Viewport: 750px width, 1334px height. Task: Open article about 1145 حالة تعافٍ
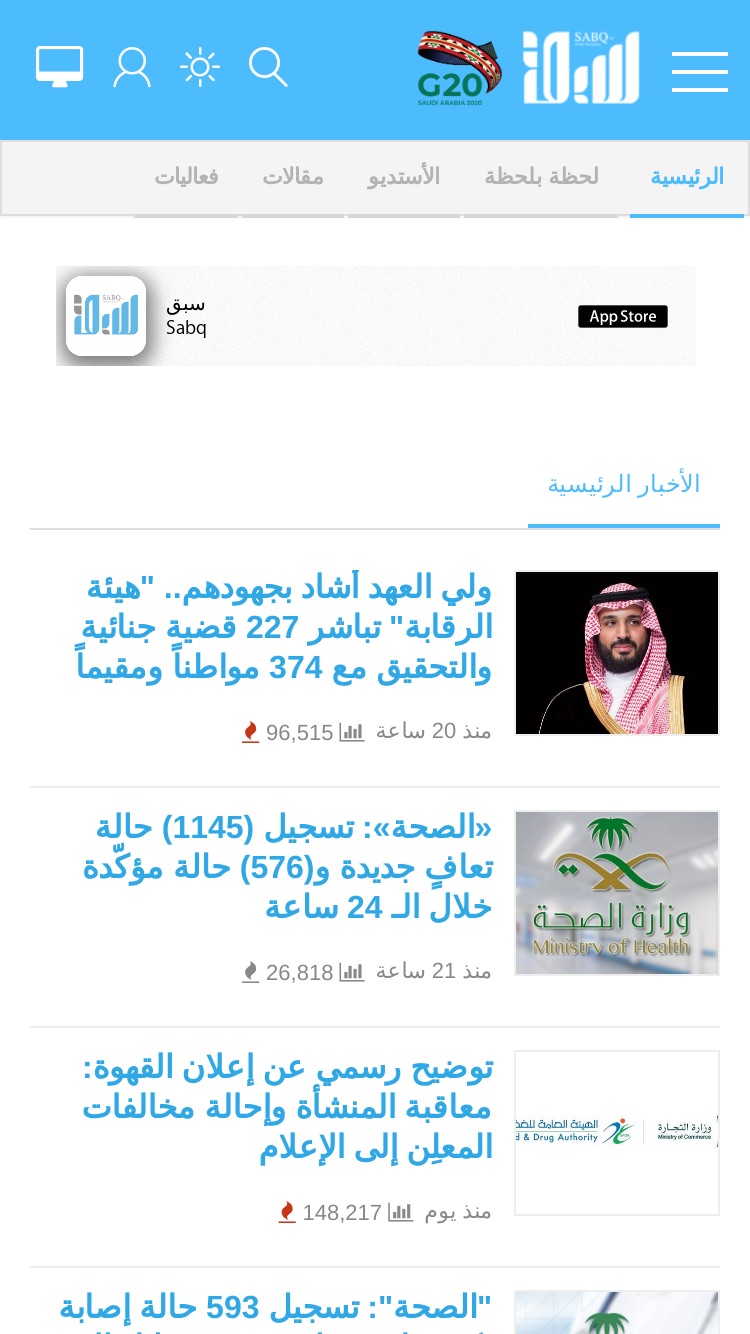click(x=288, y=868)
